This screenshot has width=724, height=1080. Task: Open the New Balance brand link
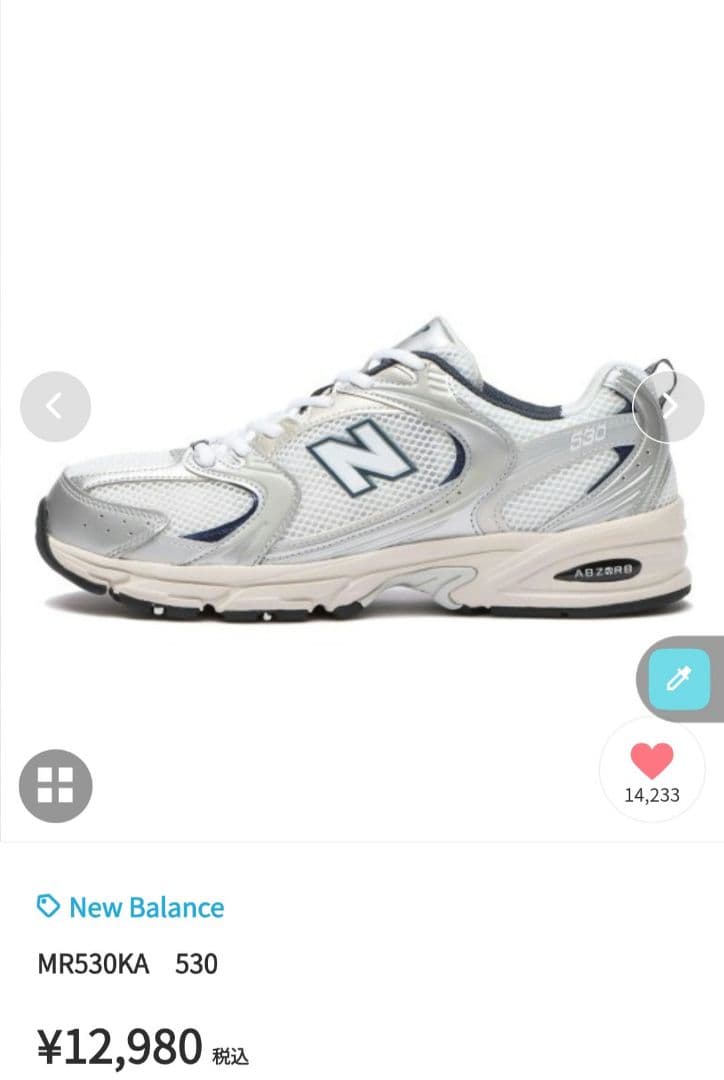pos(145,907)
